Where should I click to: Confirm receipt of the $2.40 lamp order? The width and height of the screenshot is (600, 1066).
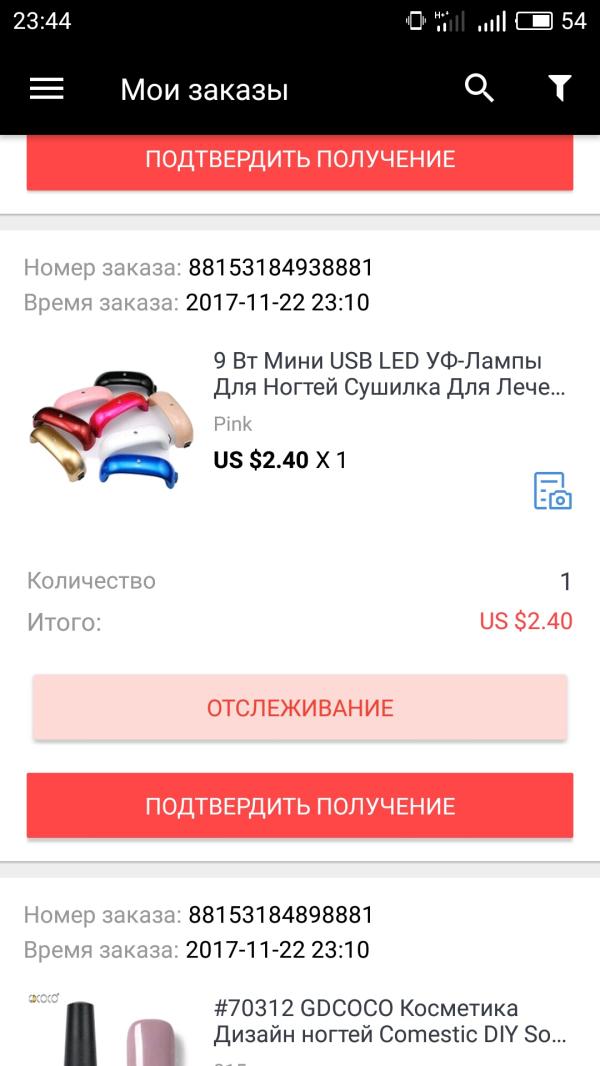(300, 806)
